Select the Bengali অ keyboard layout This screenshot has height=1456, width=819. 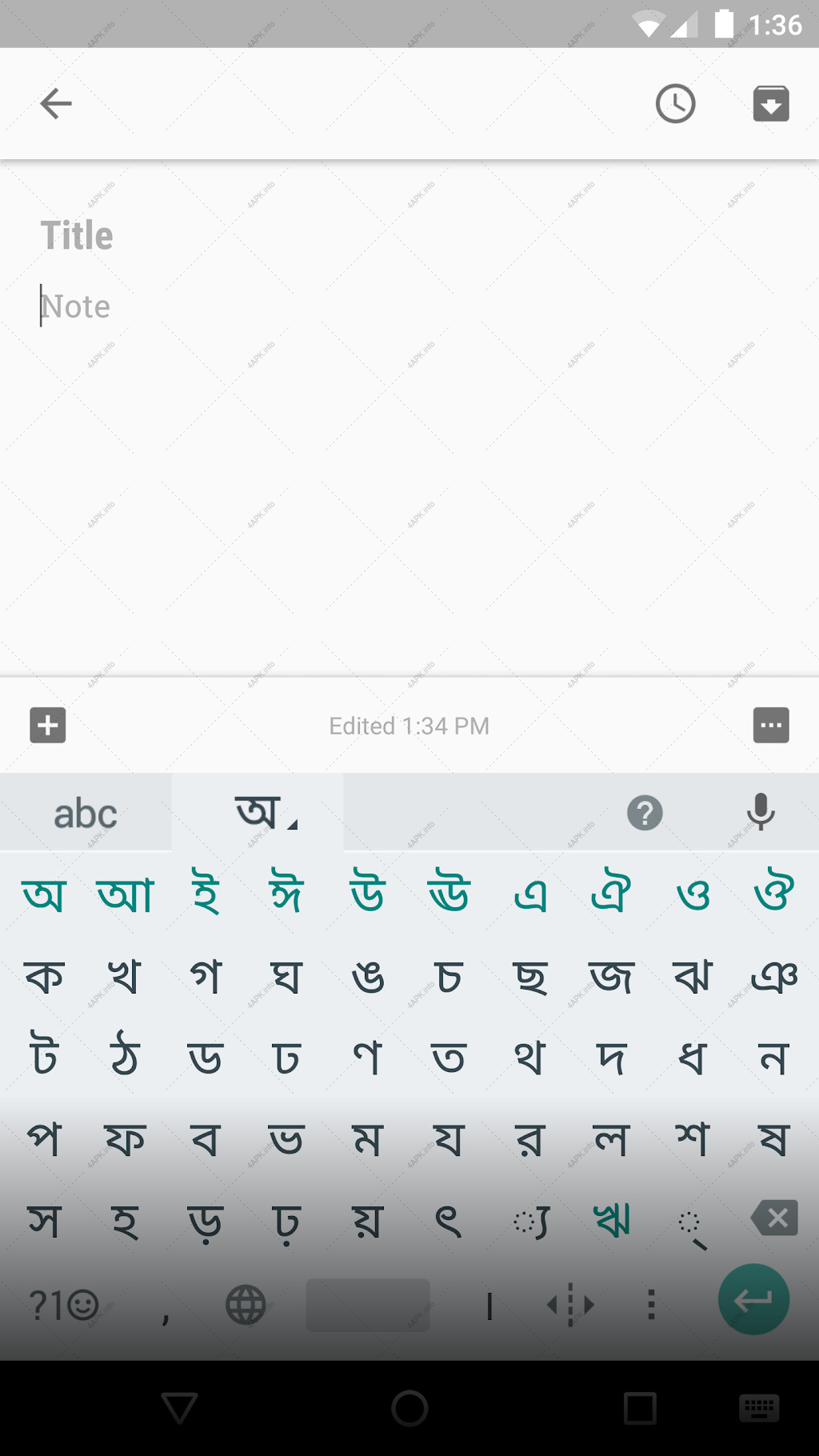[258, 814]
